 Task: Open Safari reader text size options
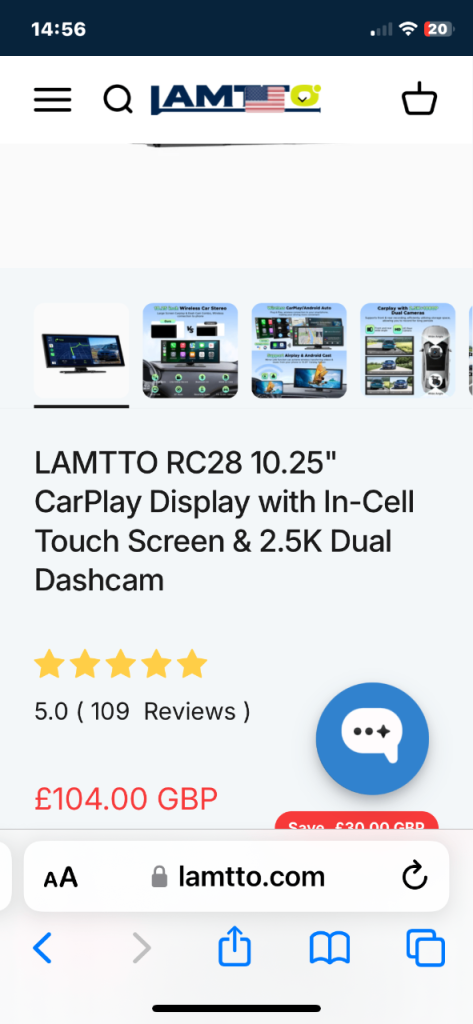coord(61,877)
